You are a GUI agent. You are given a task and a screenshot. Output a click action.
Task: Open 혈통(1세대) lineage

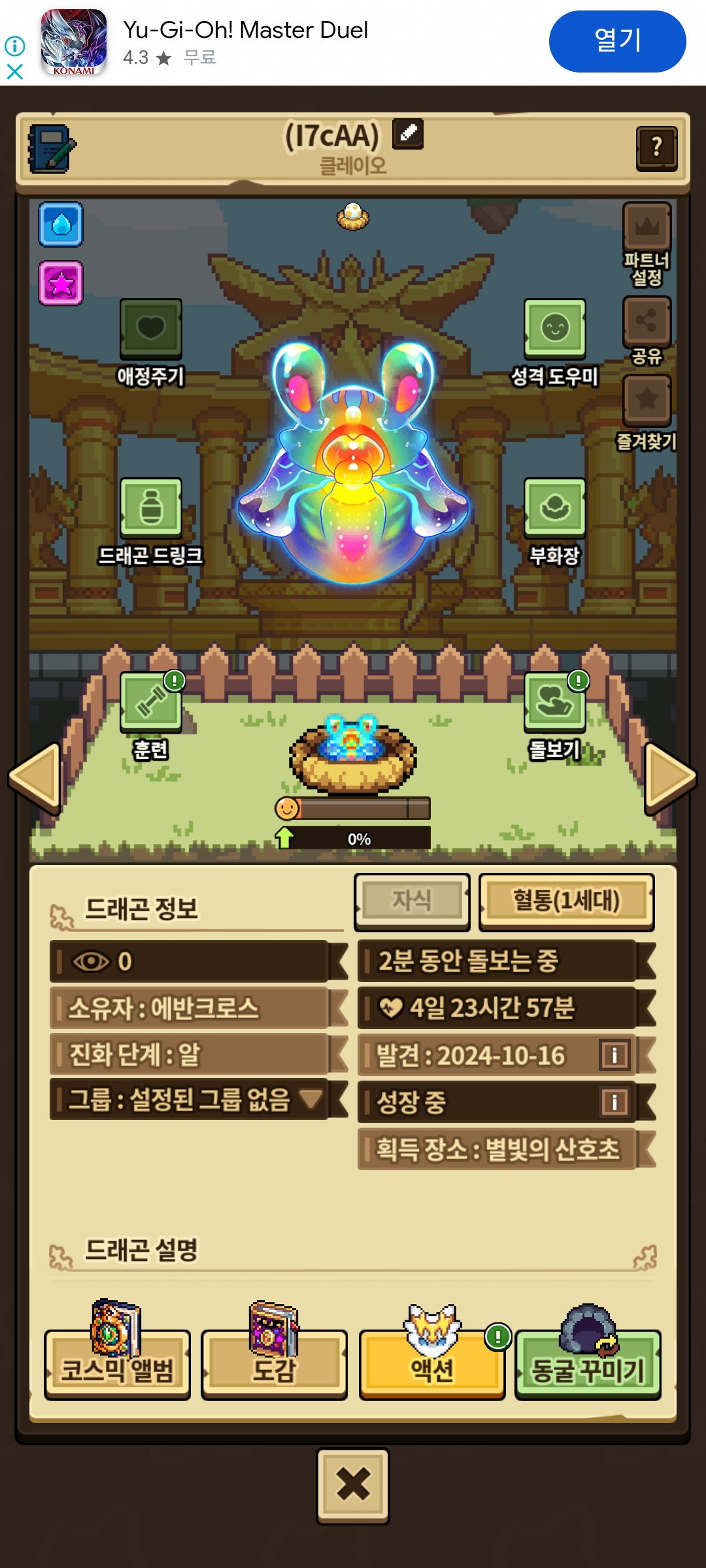coord(566,902)
